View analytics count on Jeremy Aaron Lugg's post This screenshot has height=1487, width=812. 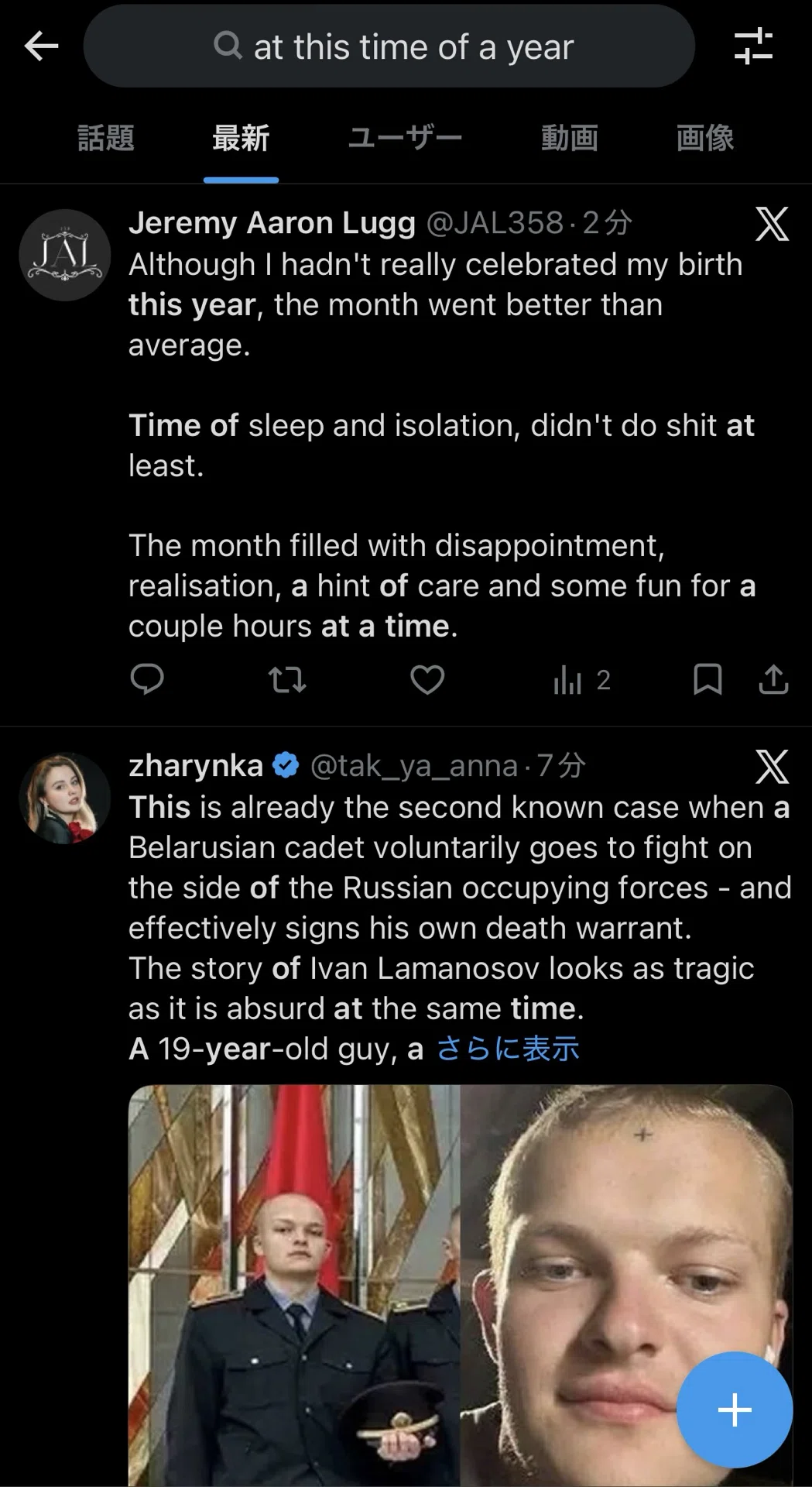point(582,680)
